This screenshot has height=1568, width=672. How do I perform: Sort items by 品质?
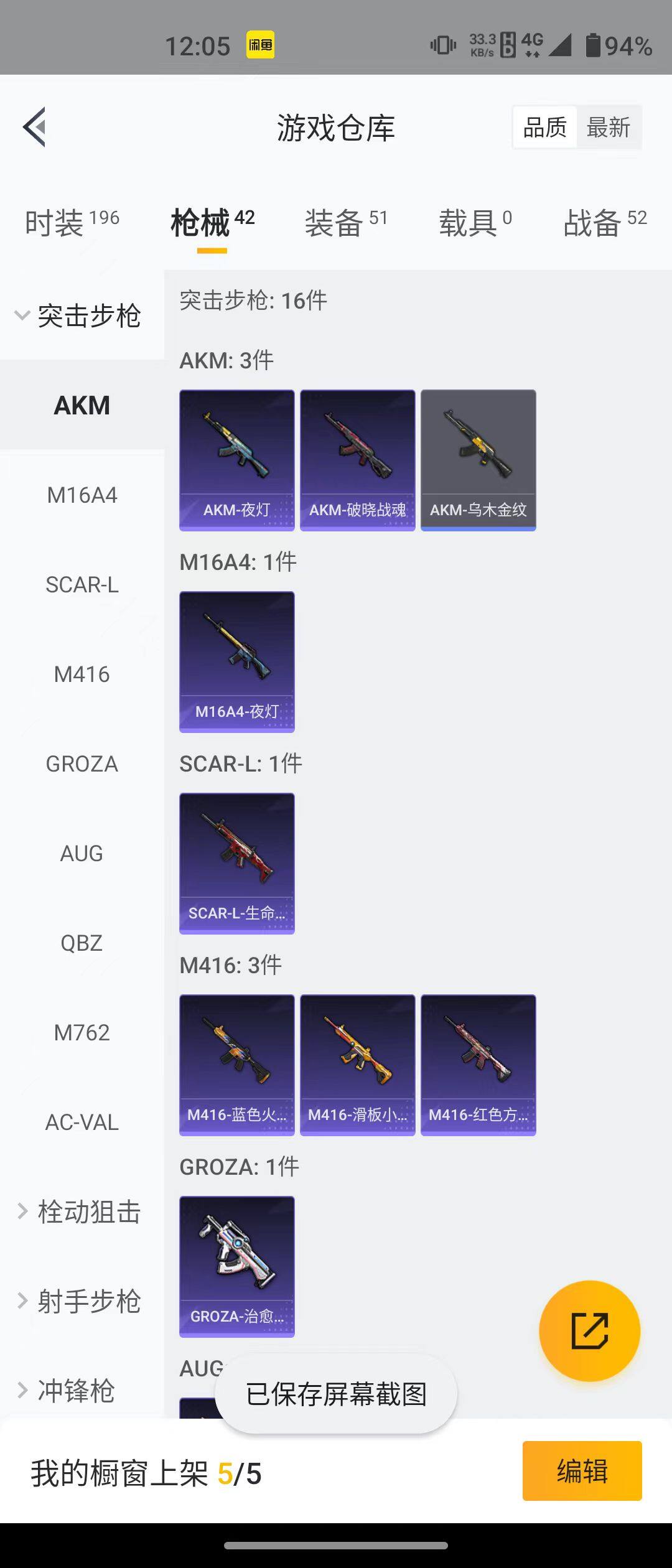click(x=545, y=128)
